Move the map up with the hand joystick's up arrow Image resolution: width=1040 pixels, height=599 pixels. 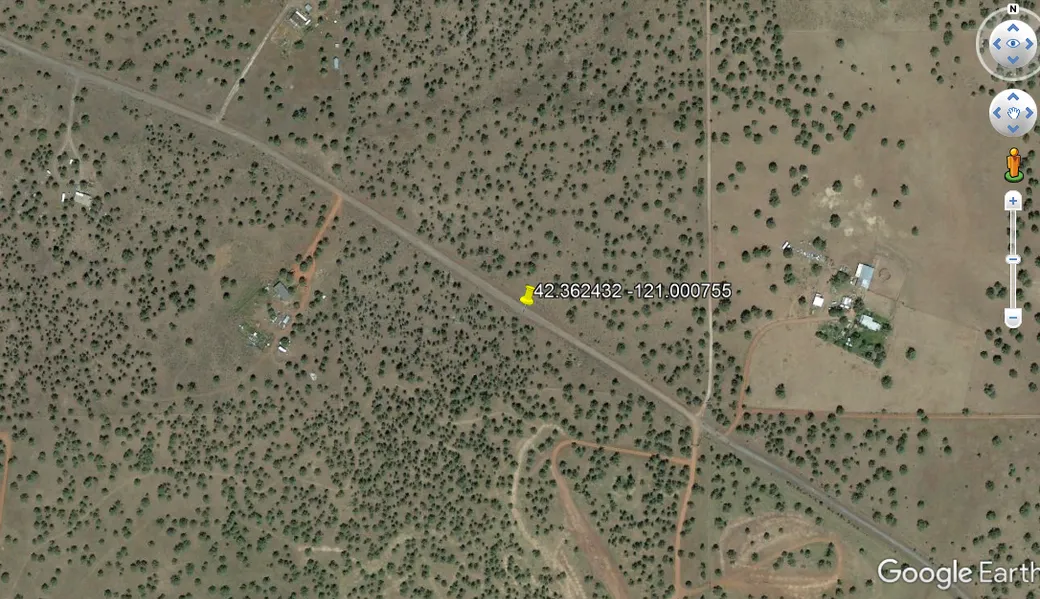click(1013, 97)
